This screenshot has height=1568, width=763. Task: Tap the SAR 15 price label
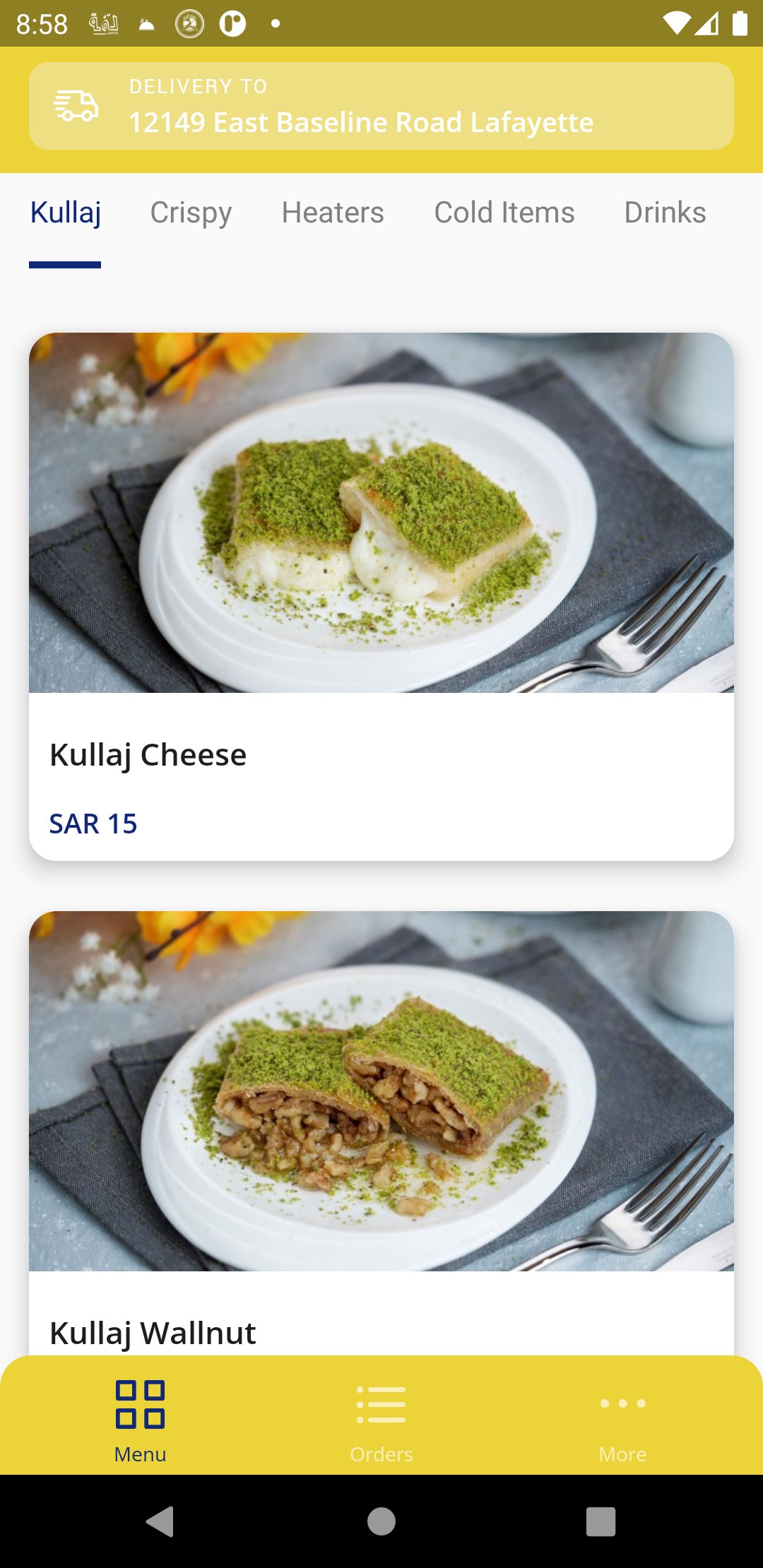point(93,823)
